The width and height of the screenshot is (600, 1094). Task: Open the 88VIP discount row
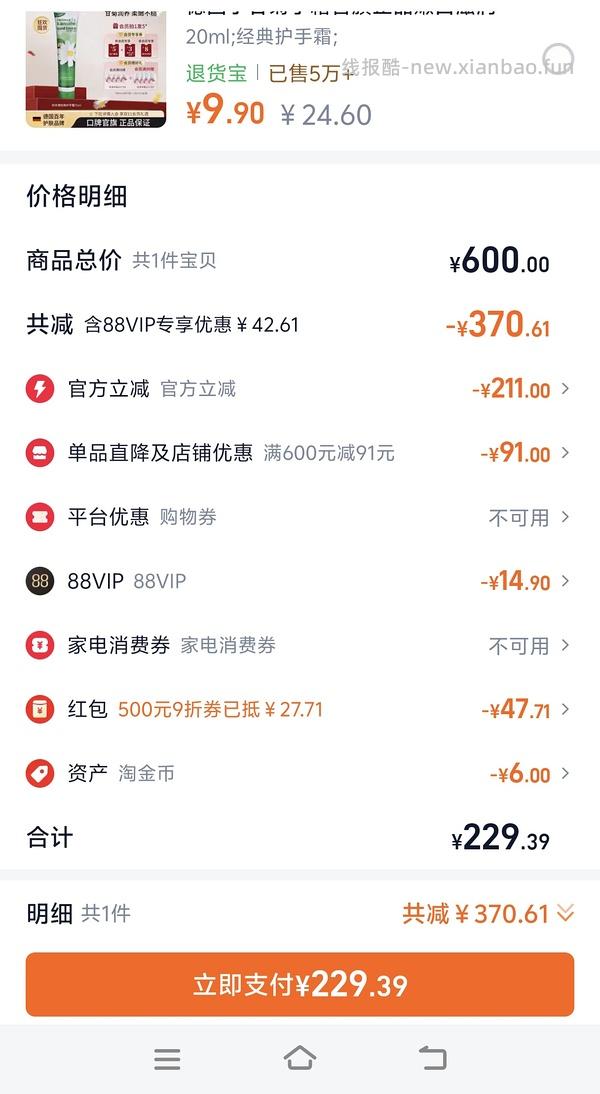click(x=300, y=581)
